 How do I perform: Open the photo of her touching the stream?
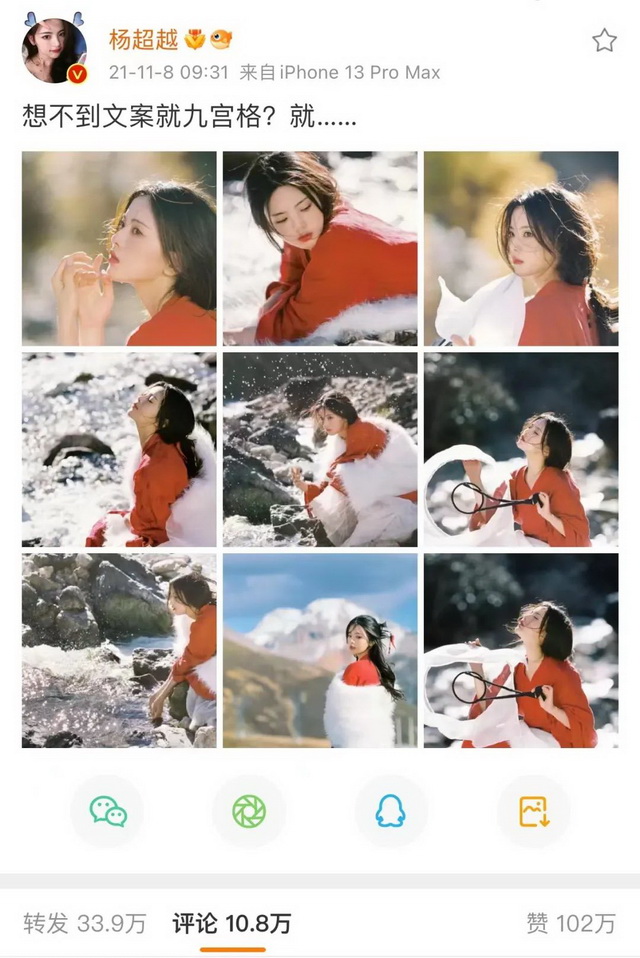coord(119,651)
